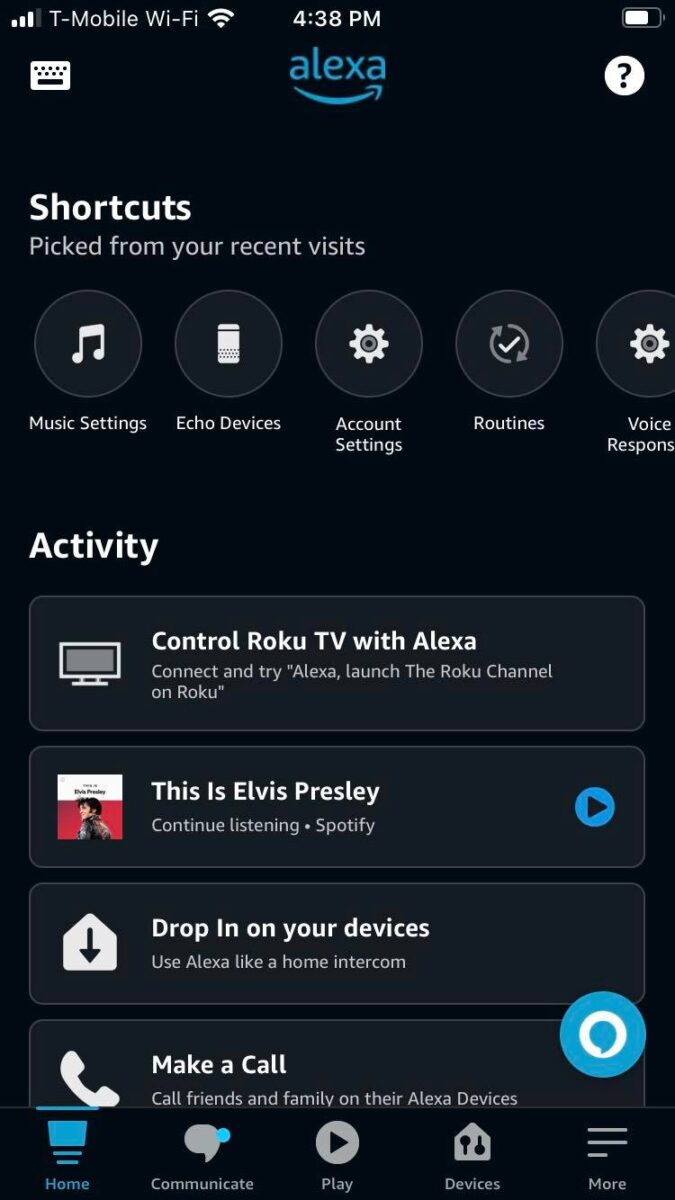Open the Routines shortcut
The height and width of the screenshot is (1200, 675).
pos(509,345)
